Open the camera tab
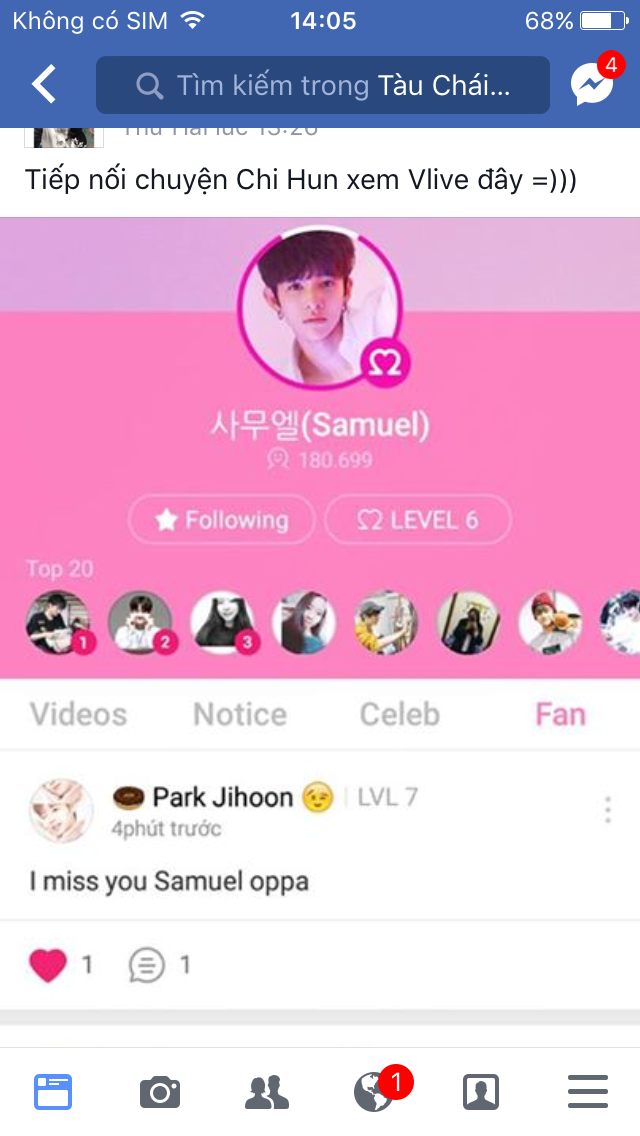This screenshot has width=640, height=1136. 160,1091
